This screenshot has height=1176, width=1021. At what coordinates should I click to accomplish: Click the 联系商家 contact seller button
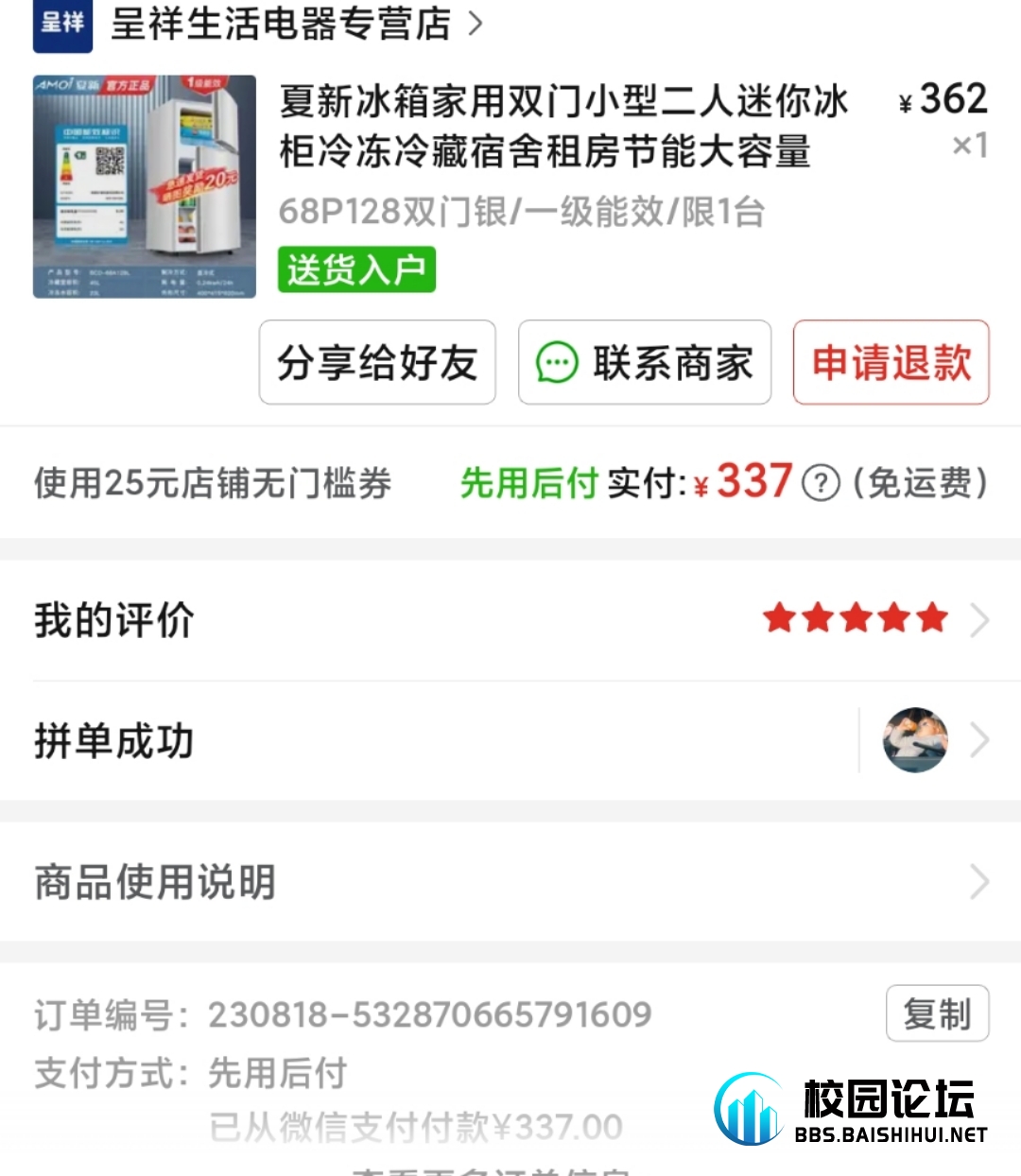(x=644, y=362)
